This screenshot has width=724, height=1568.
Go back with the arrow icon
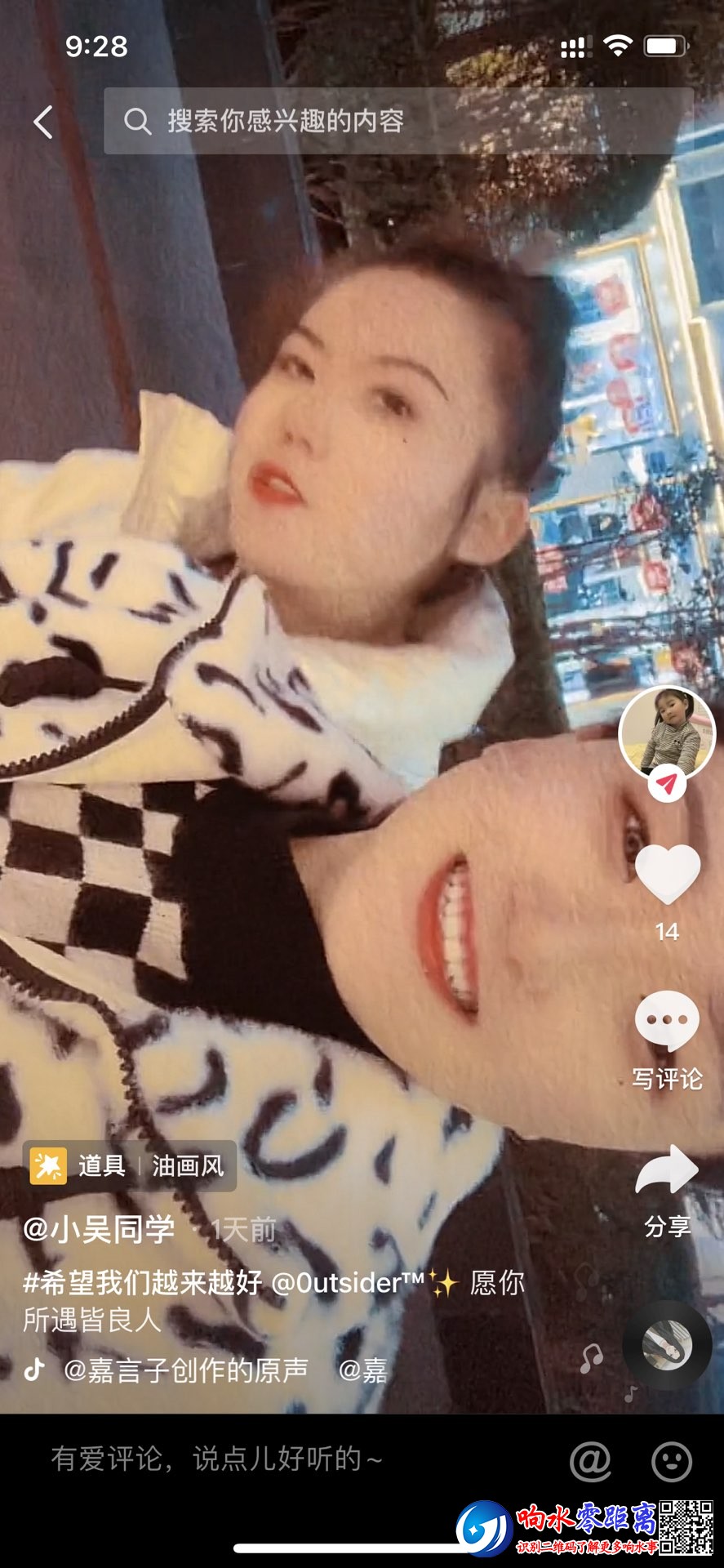pyautogui.click(x=43, y=122)
